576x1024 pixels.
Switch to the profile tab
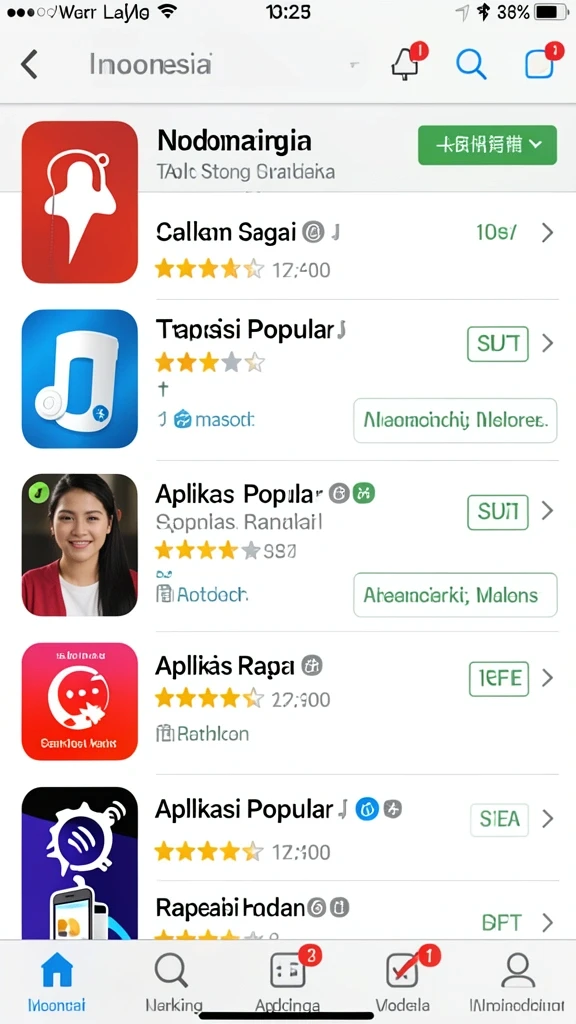pos(518,980)
